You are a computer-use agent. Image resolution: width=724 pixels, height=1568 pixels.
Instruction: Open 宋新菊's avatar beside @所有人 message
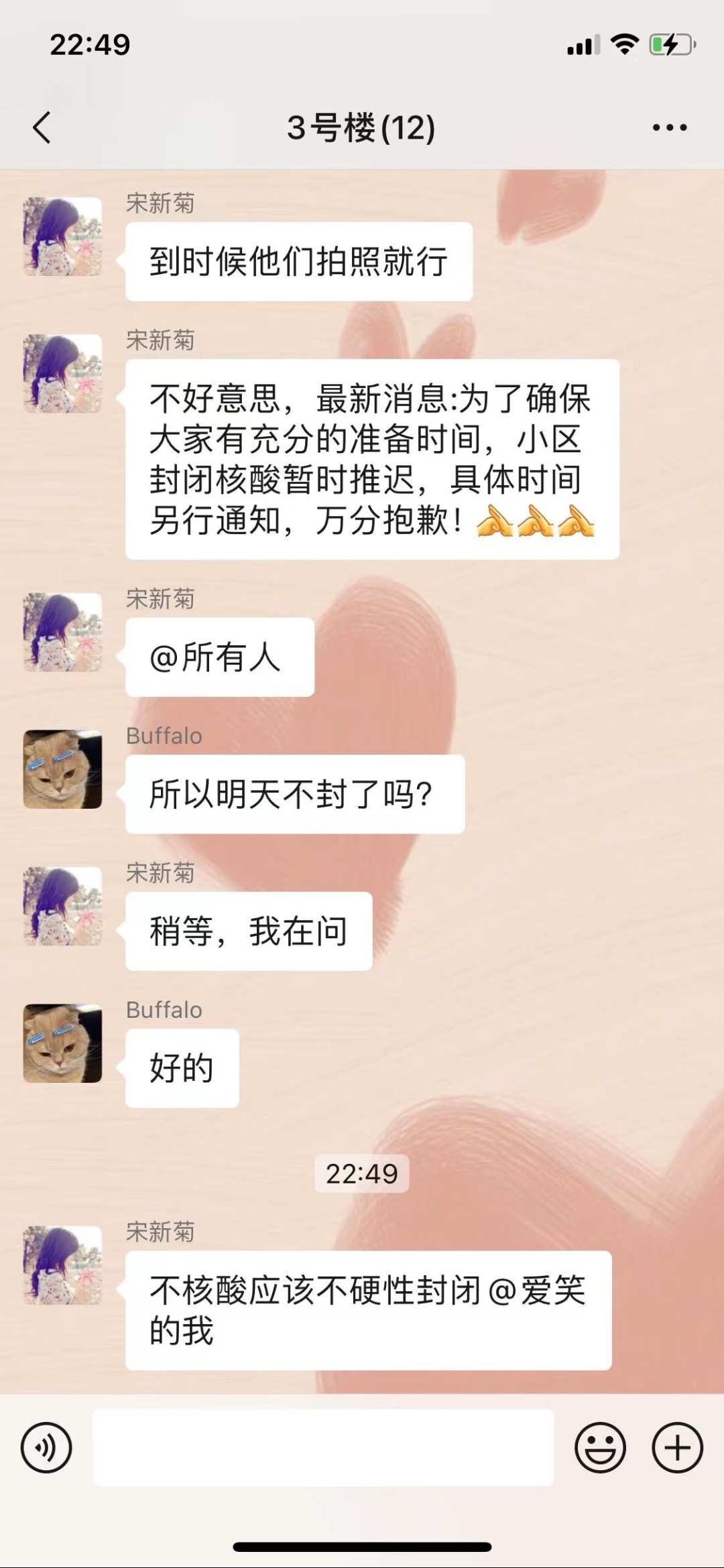62,632
